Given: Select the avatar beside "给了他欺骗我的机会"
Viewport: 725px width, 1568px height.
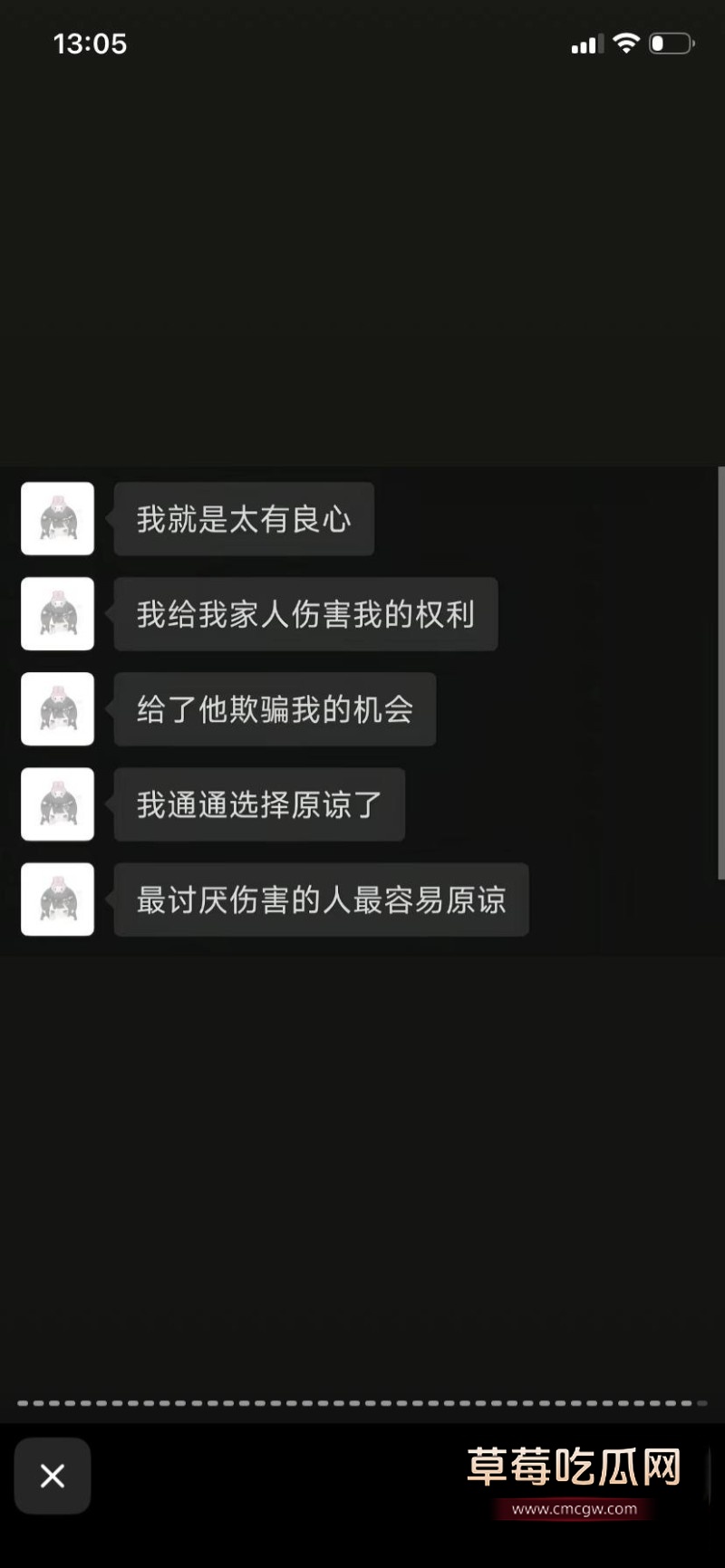Looking at the screenshot, I should coord(56,710).
